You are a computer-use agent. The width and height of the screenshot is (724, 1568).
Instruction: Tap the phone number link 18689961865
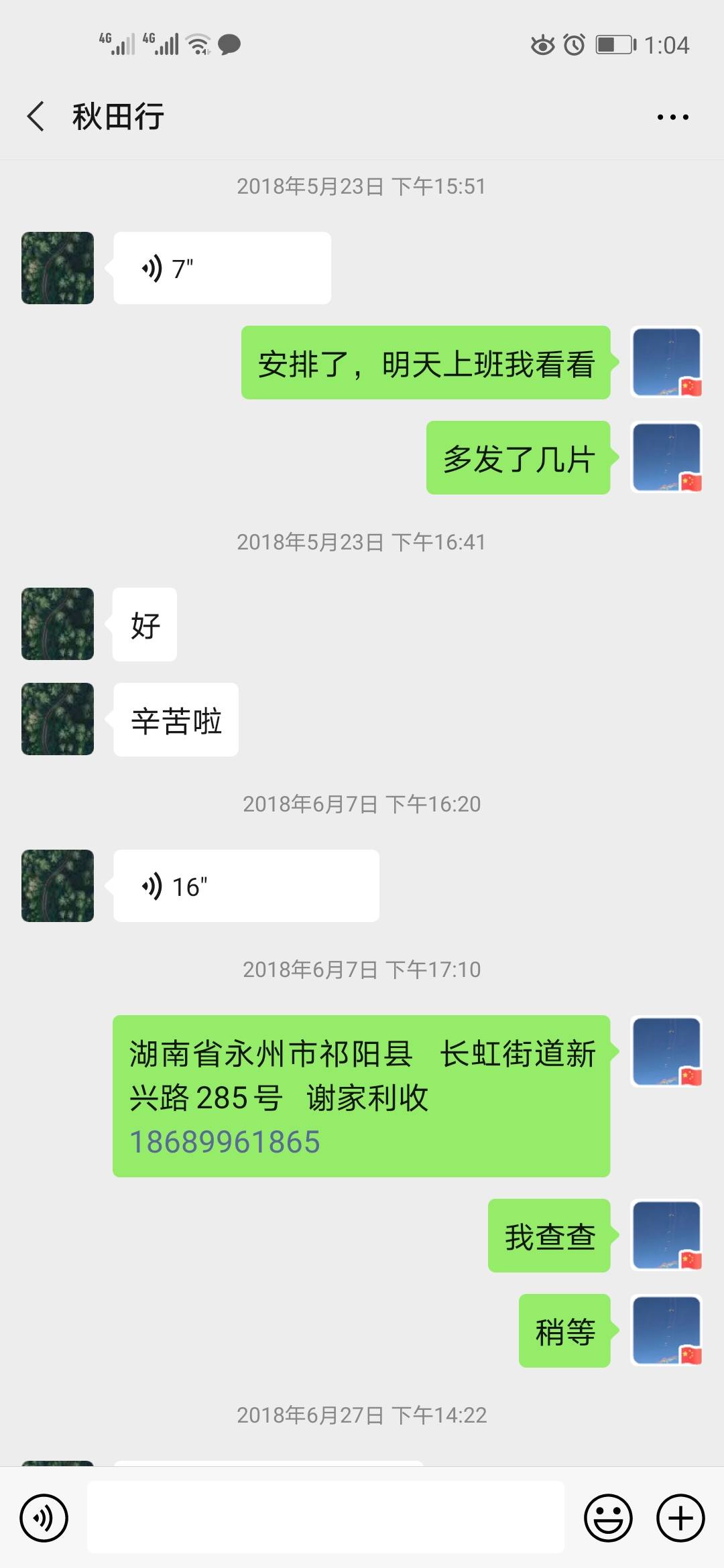point(225,1142)
